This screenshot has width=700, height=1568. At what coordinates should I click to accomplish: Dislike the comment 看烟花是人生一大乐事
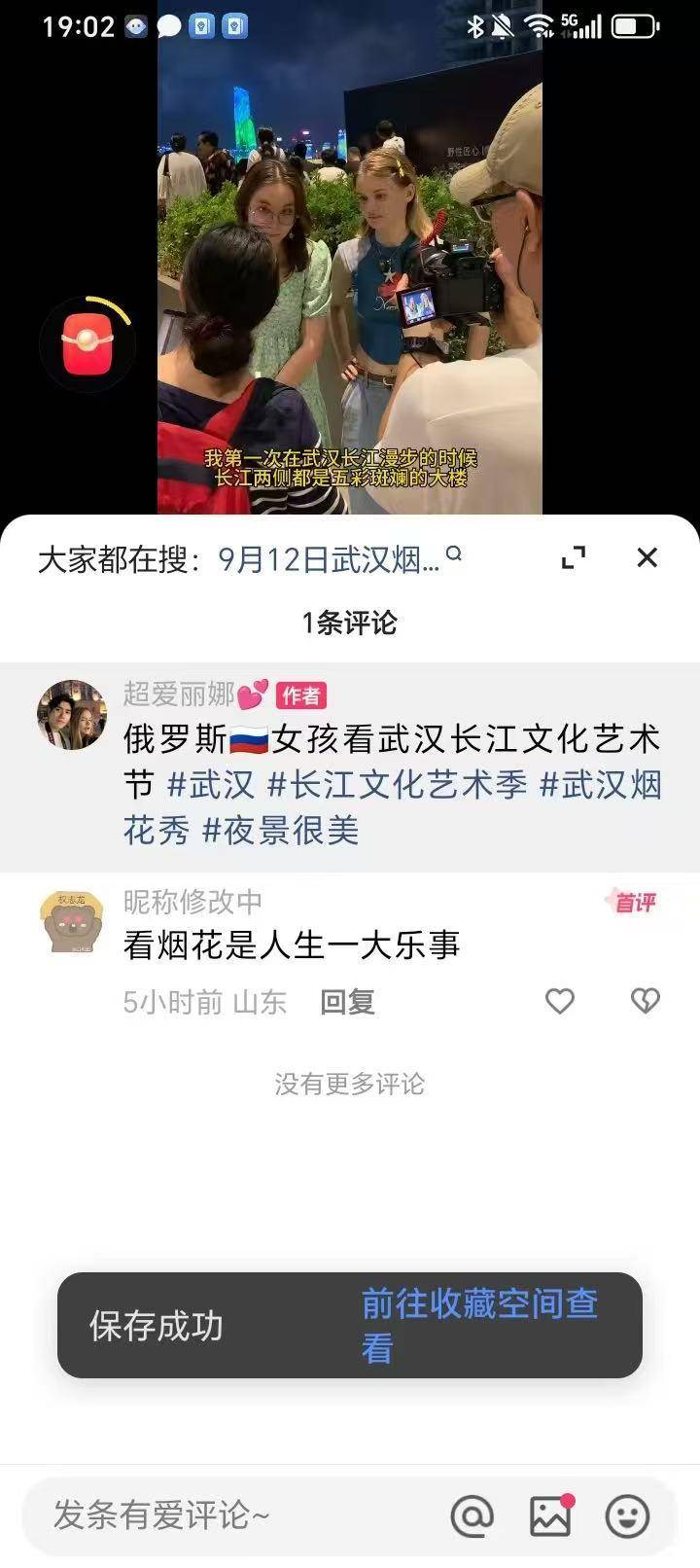coord(645,1001)
